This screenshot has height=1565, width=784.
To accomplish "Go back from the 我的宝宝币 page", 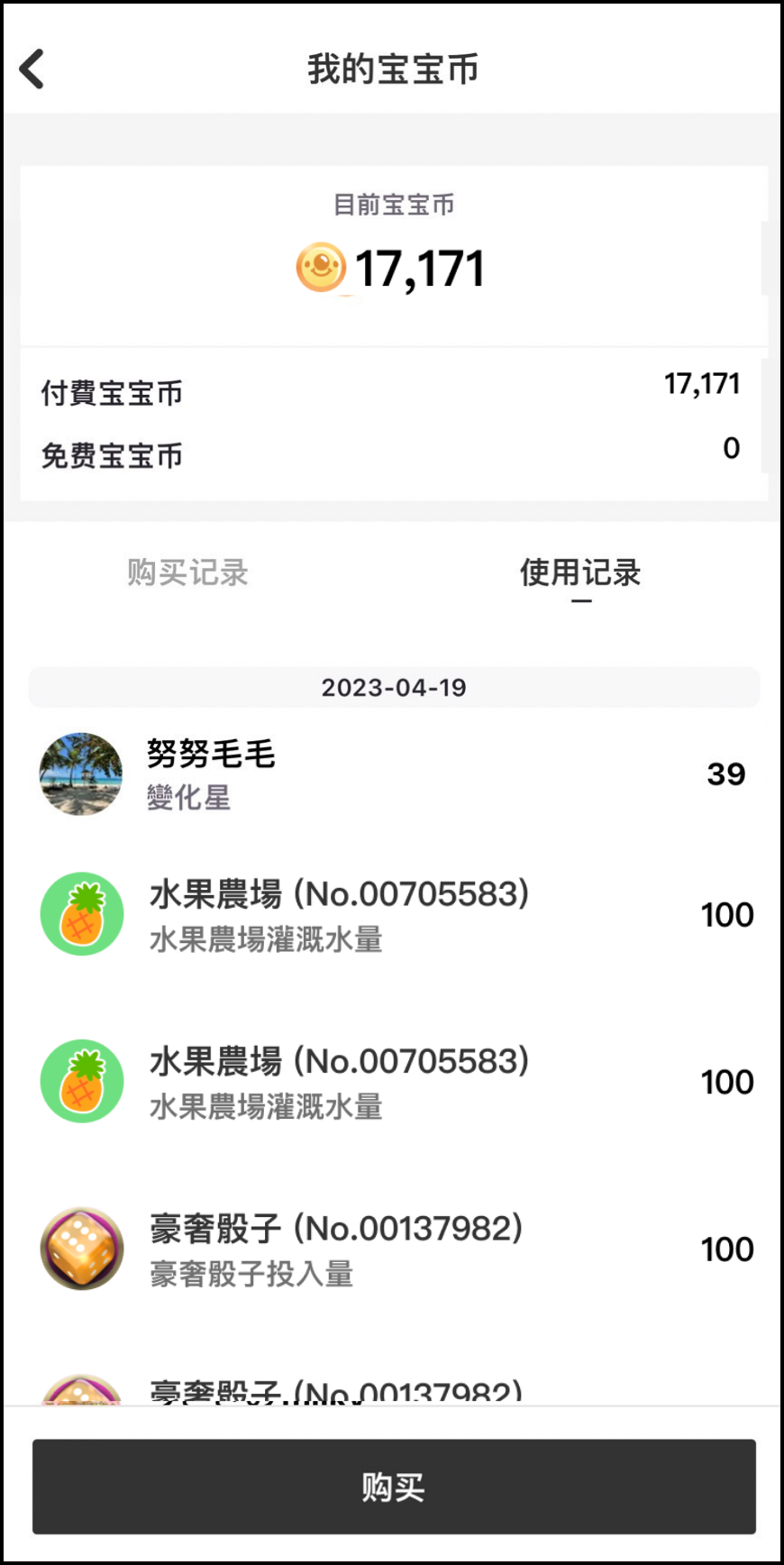I will [x=32, y=69].
